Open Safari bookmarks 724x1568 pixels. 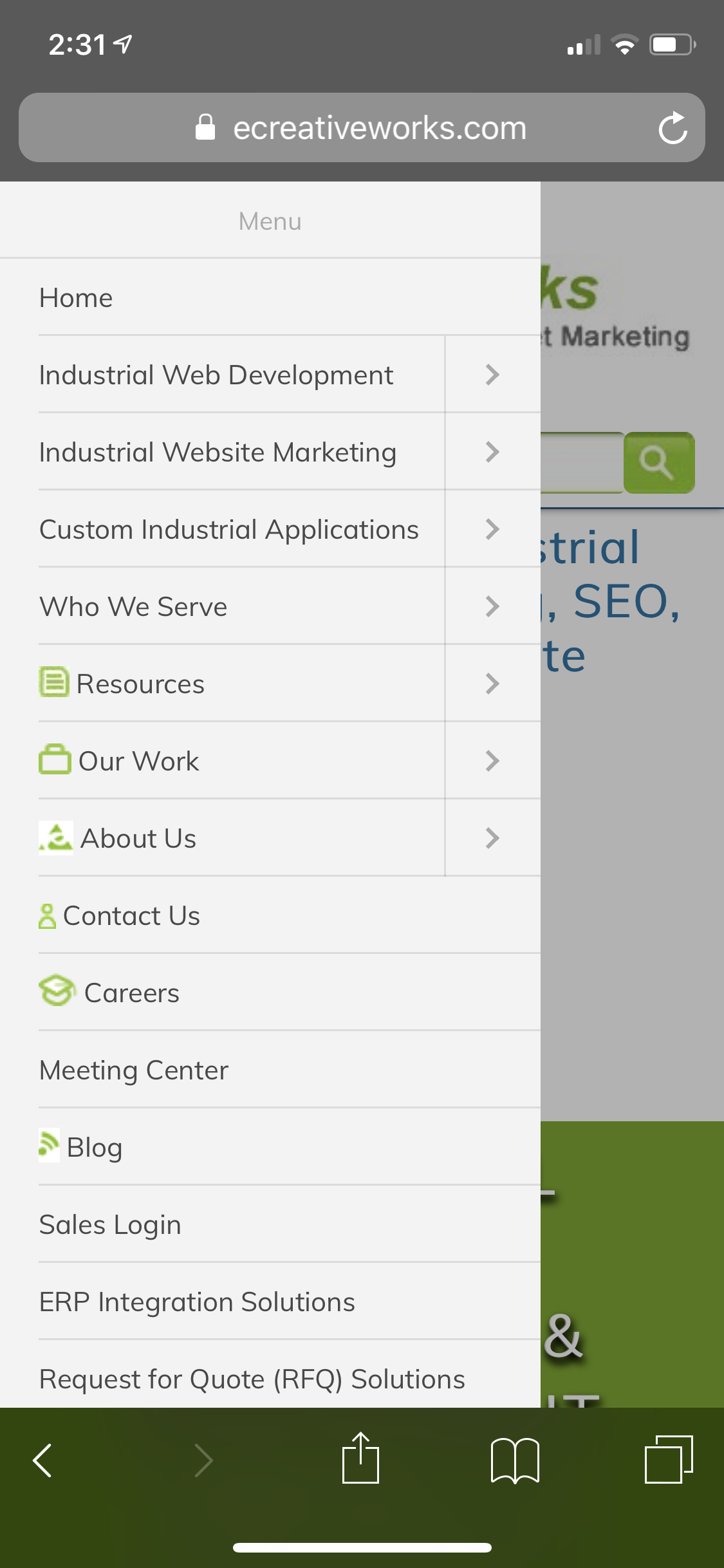coord(515,1460)
